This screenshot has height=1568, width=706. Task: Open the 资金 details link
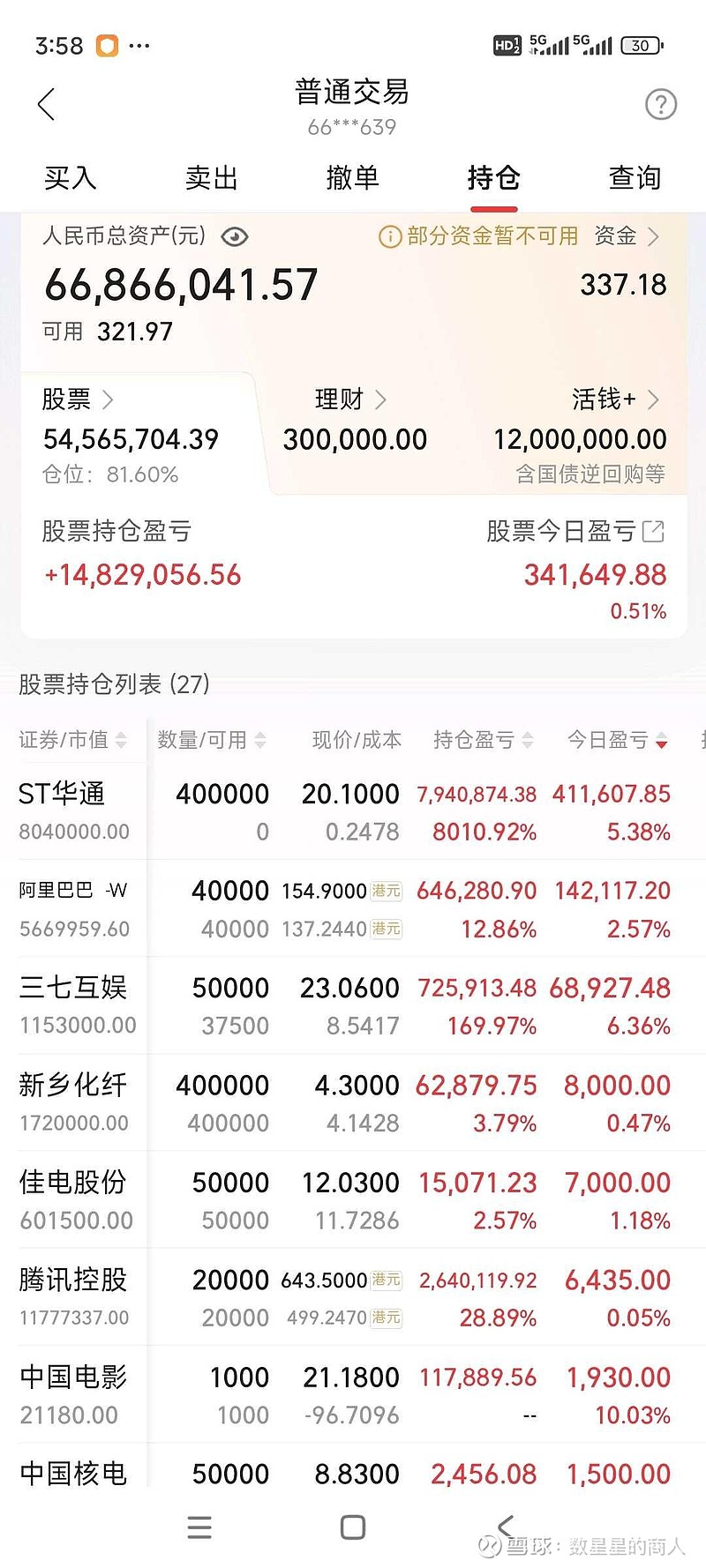coord(626,236)
